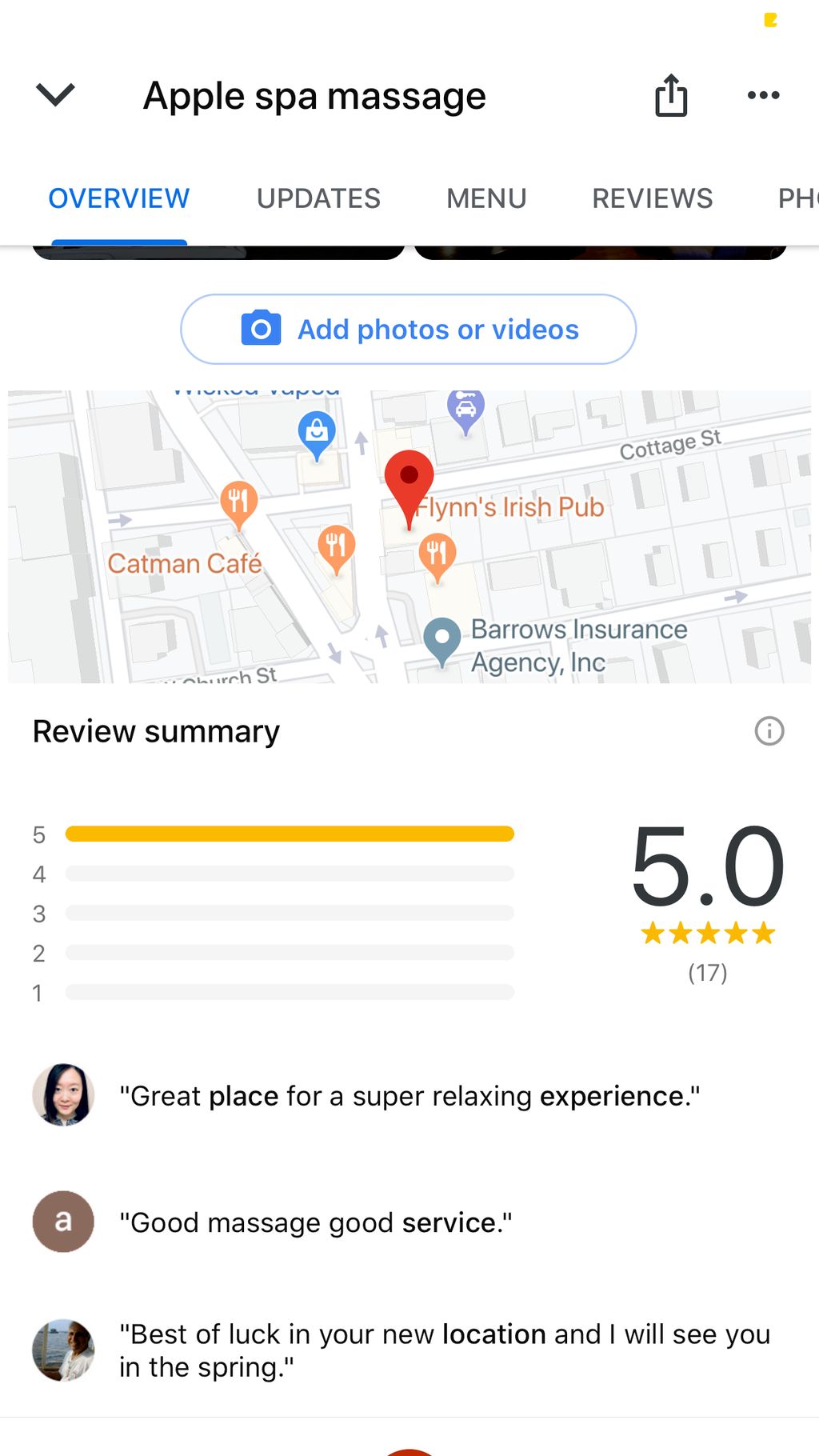819x1456 pixels.
Task: Share Apple spa massage listing
Action: 670,95
